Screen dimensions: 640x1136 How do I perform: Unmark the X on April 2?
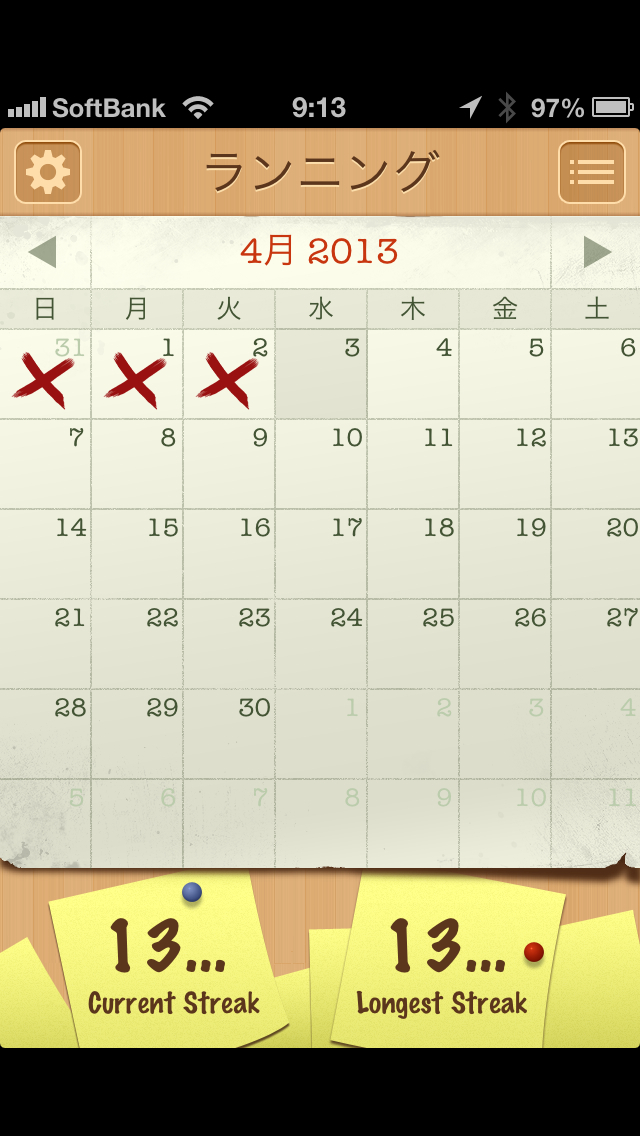tap(229, 374)
